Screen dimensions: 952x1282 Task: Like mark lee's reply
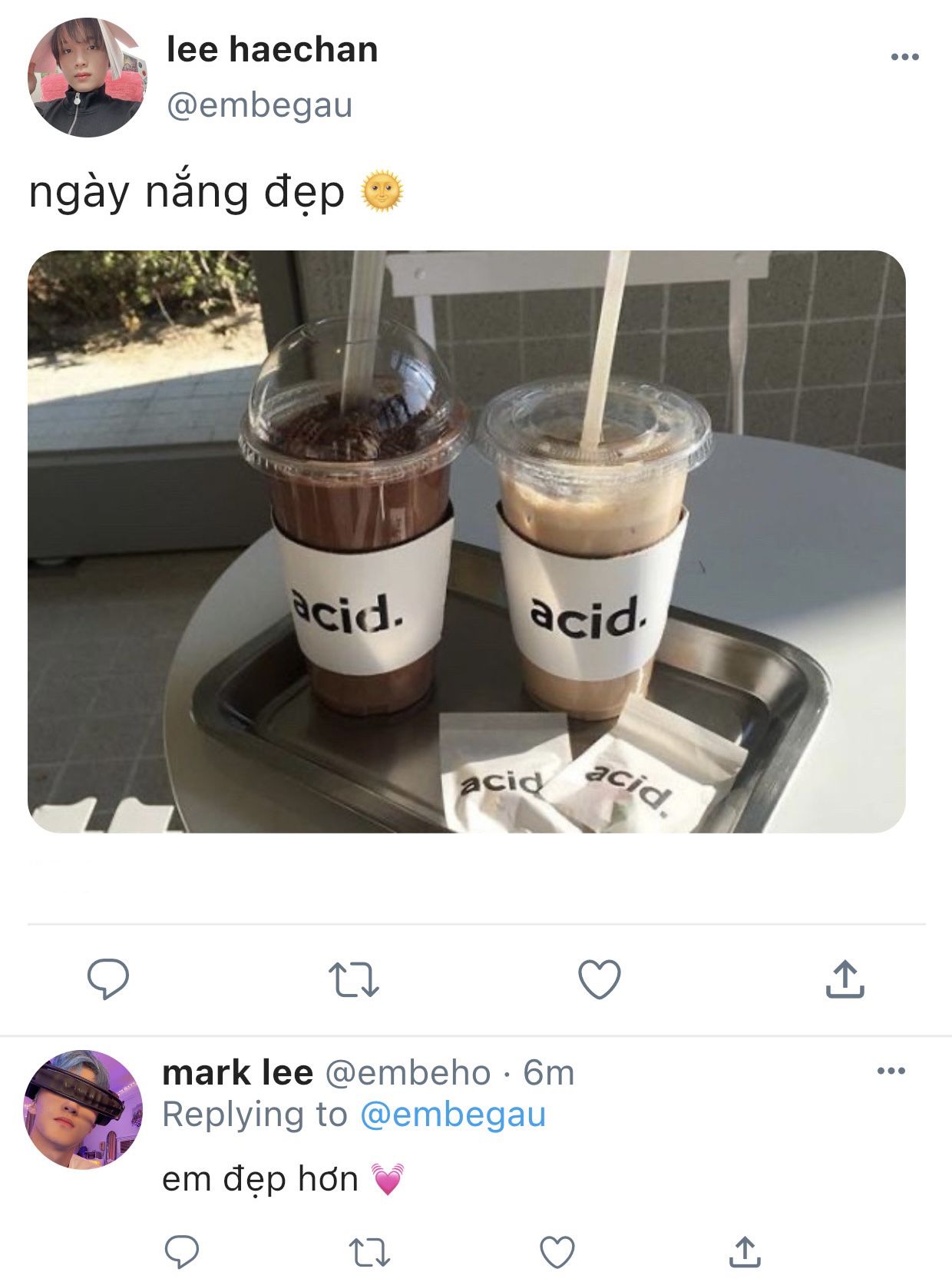pyautogui.click(x=557, y=1252)
